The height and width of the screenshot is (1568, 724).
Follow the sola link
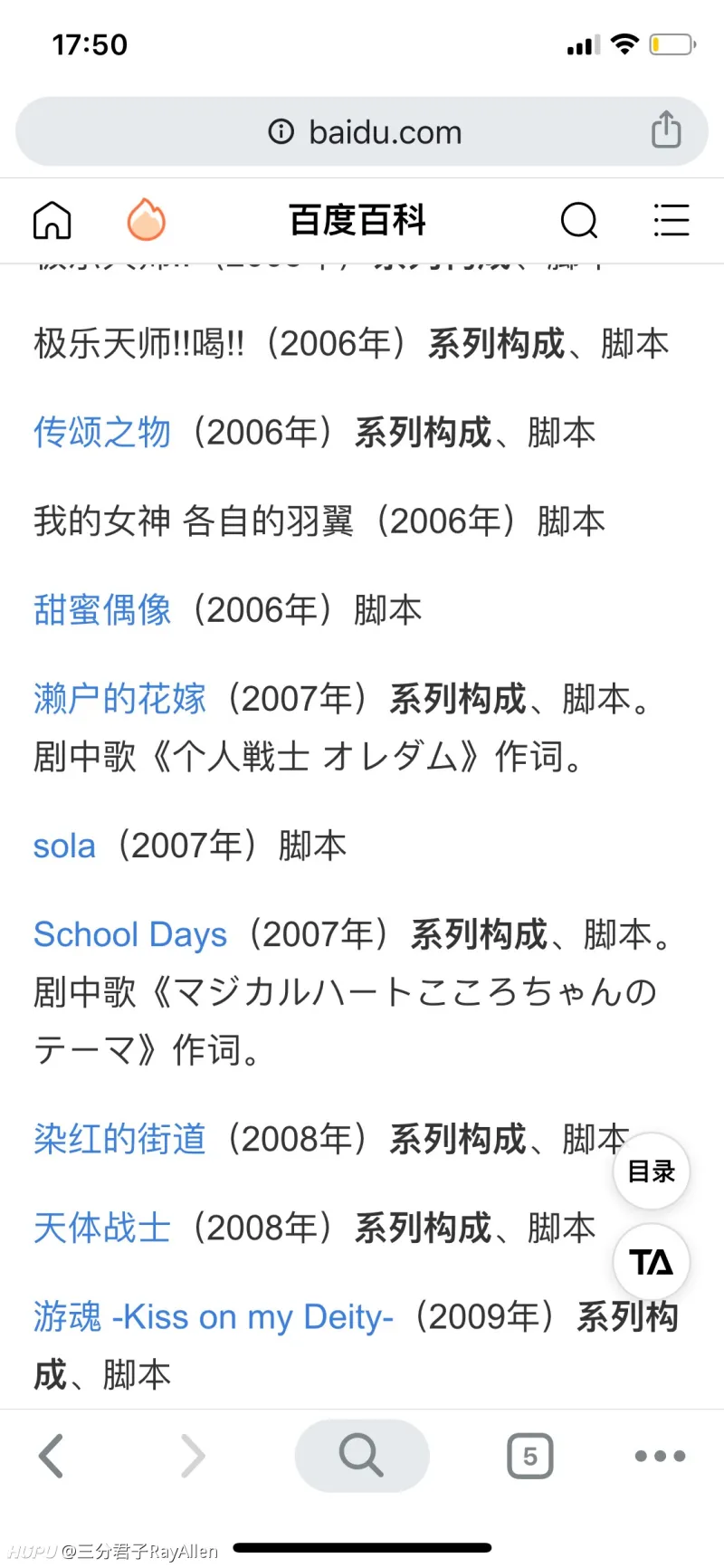(64, 846)
